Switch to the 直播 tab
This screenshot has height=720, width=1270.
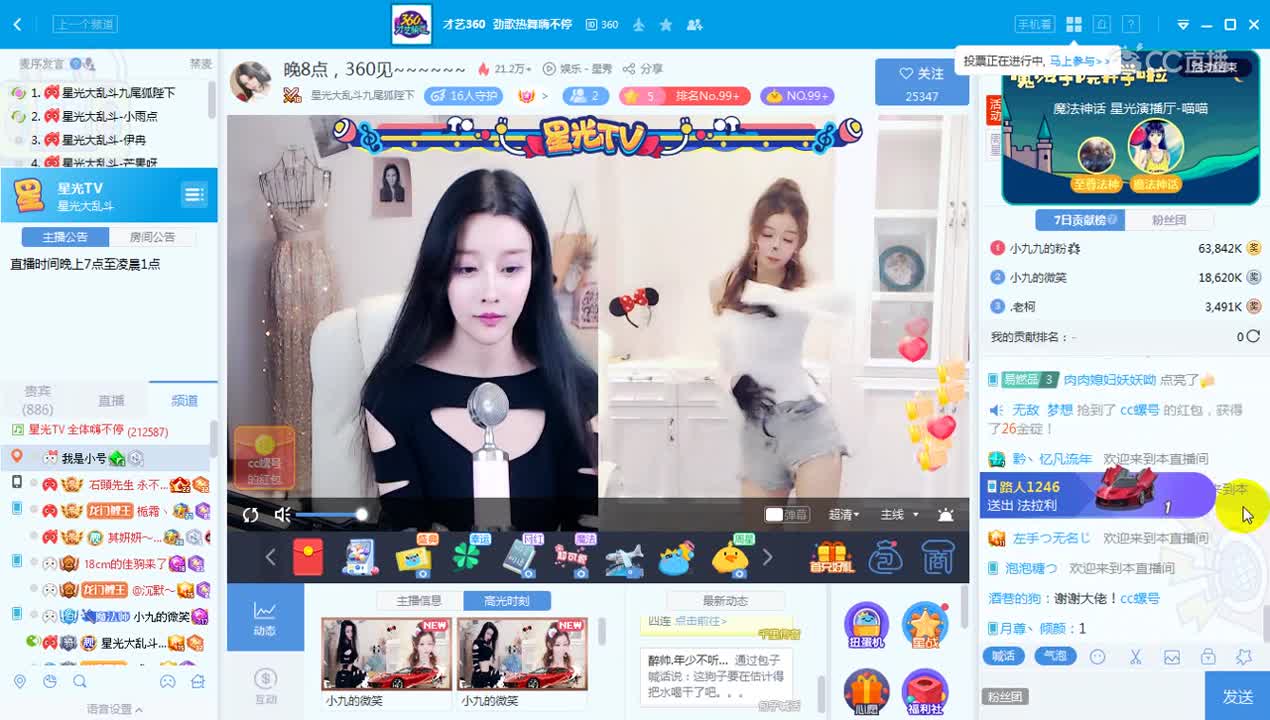pyautogui.click(x=111, y=400)
